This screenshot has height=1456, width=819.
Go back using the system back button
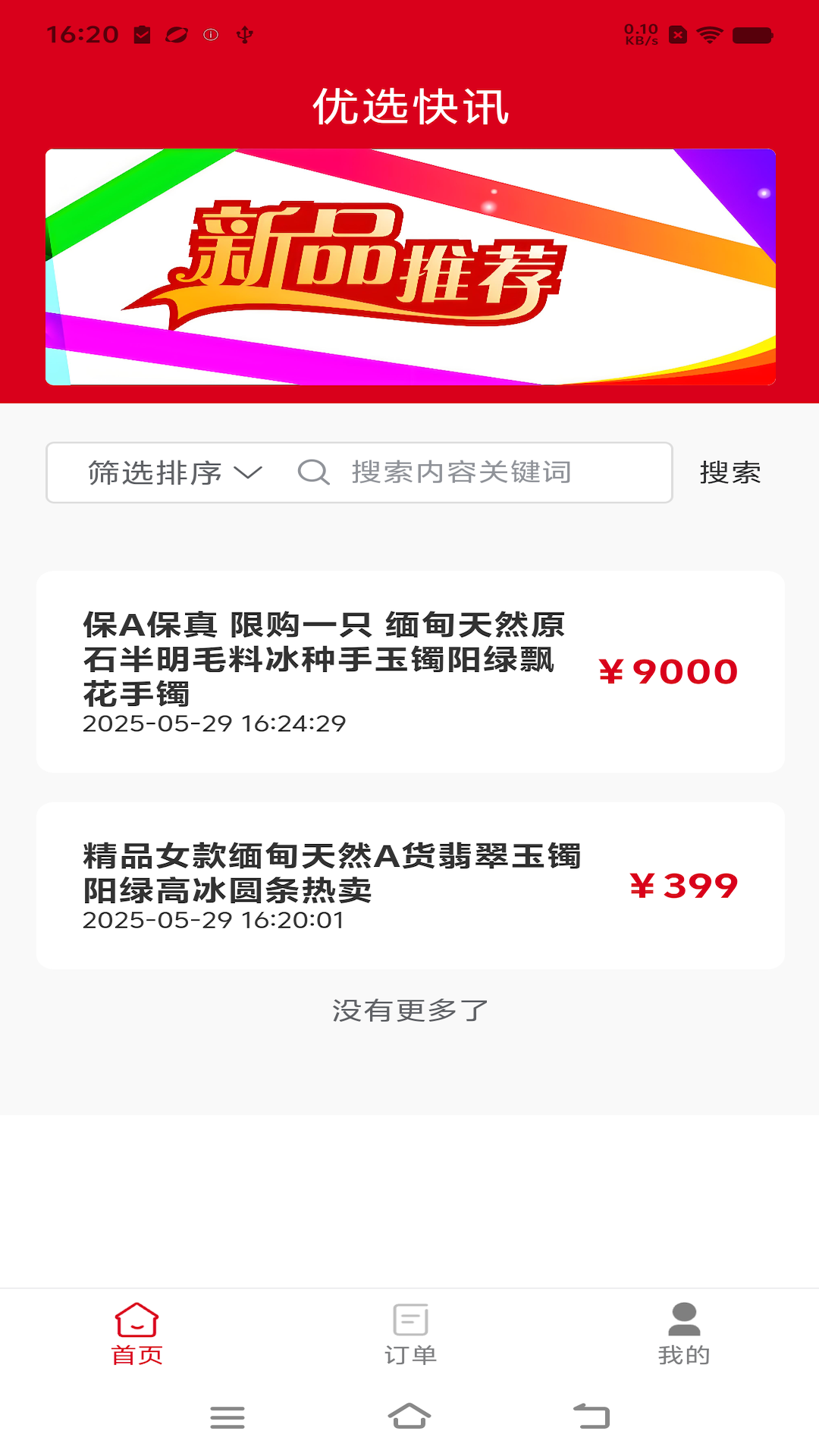pyautogui.click(x=591, y=1417)
